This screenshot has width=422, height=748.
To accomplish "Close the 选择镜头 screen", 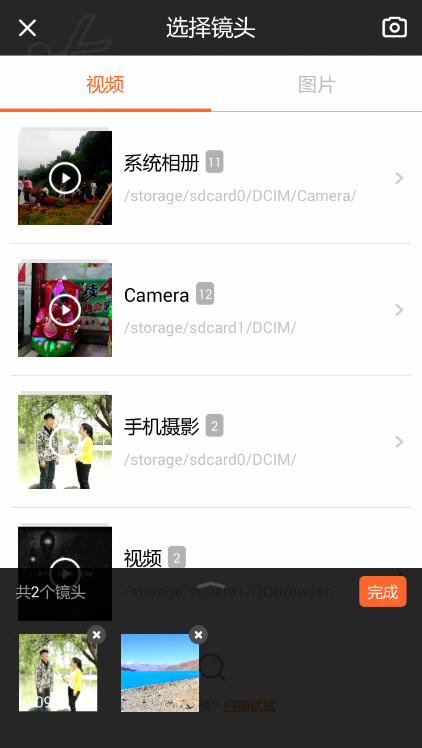I will click(x=27, y=28).
